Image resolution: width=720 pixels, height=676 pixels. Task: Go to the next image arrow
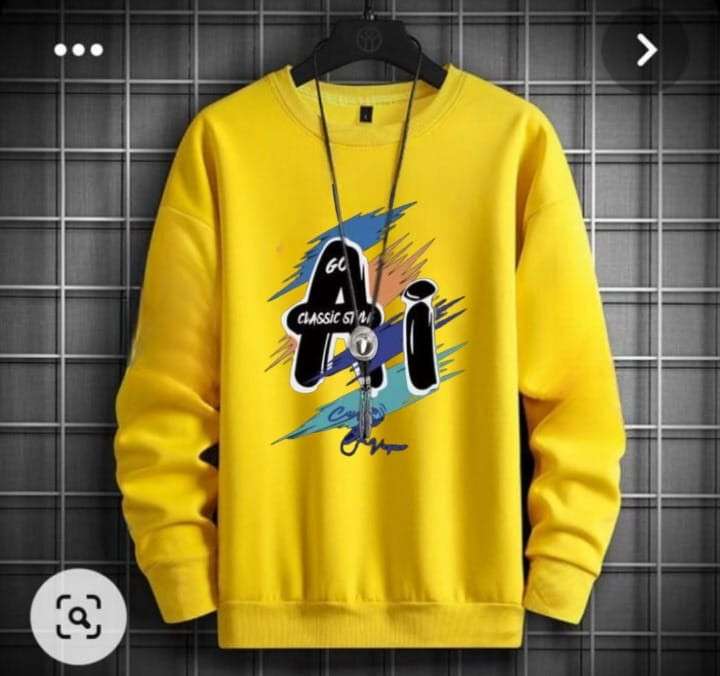[x=646, y=50]
